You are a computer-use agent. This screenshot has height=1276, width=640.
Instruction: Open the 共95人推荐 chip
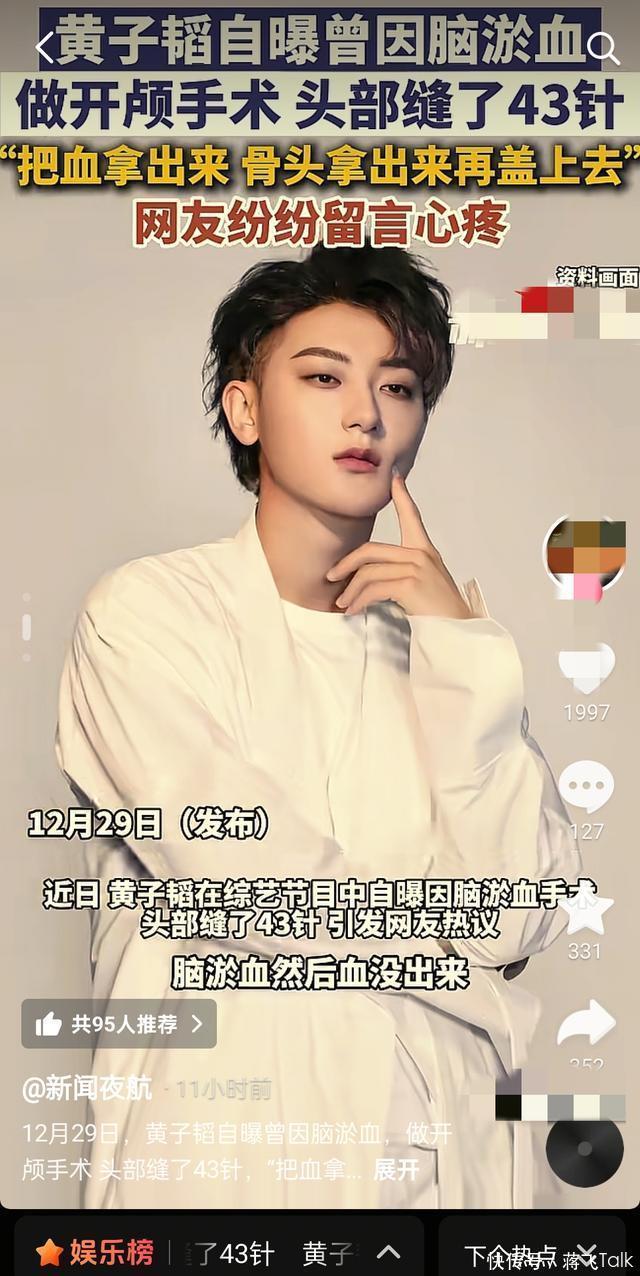click(x=119, y=1024)
